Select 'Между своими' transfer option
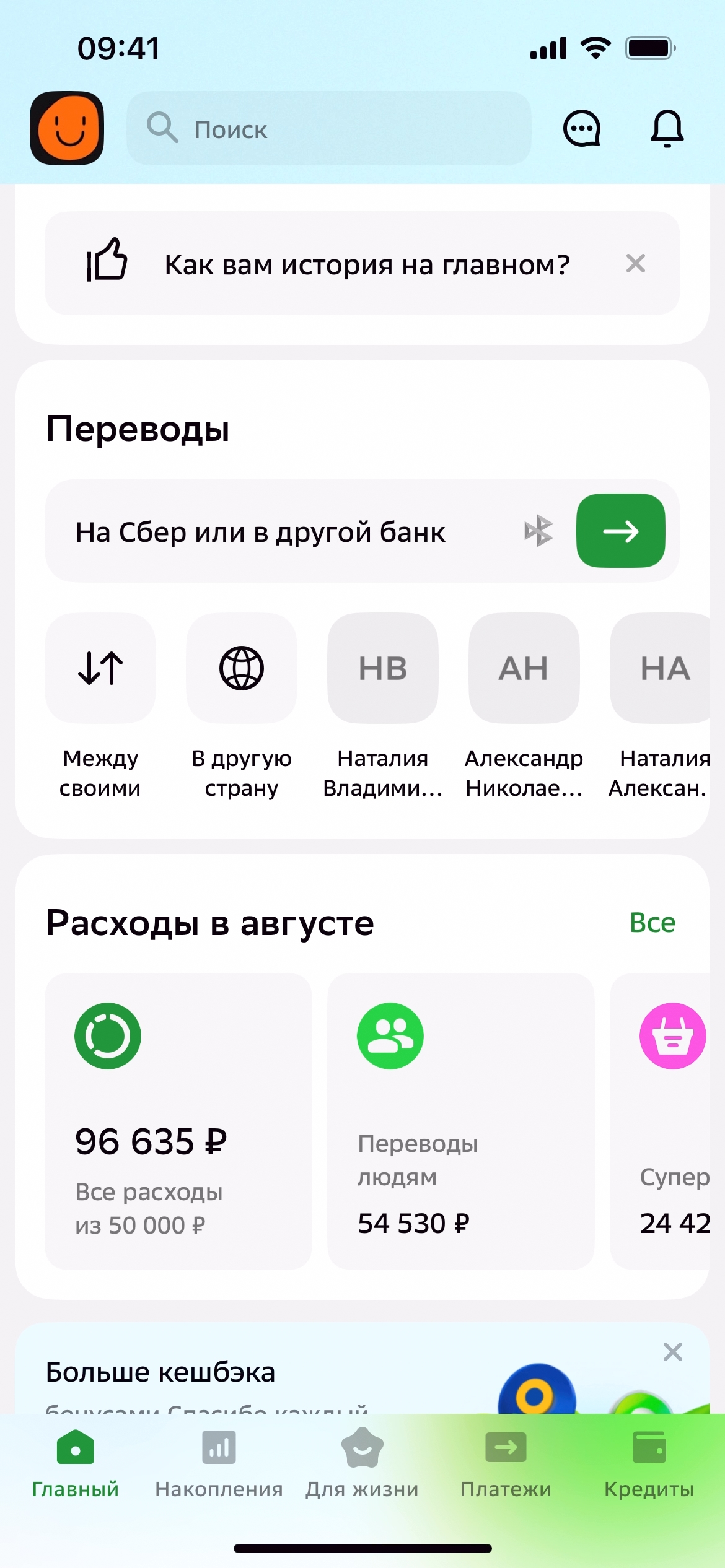 coord(100,669)
